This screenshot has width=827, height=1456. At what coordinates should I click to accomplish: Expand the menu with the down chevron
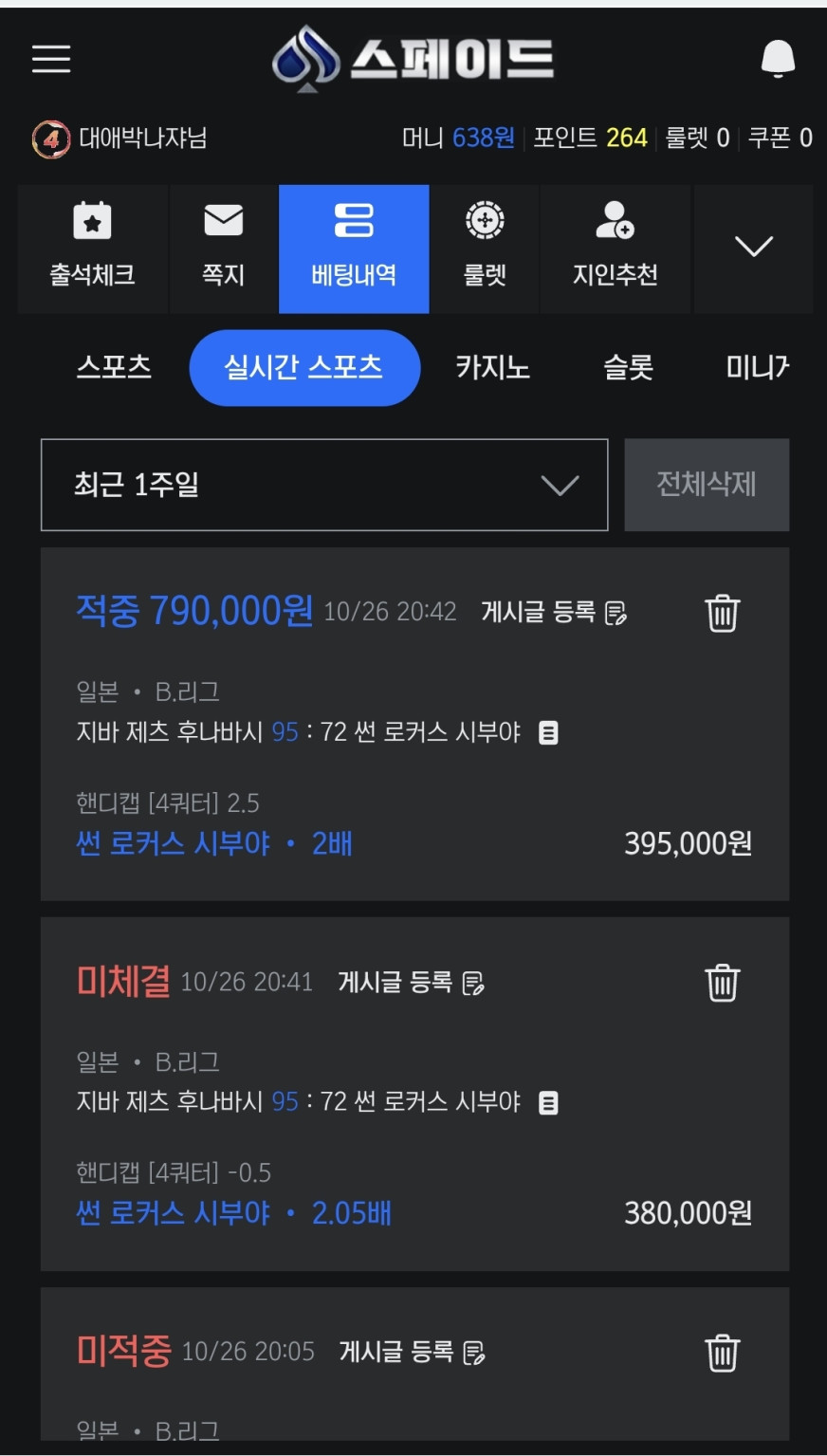click(753, 247)
